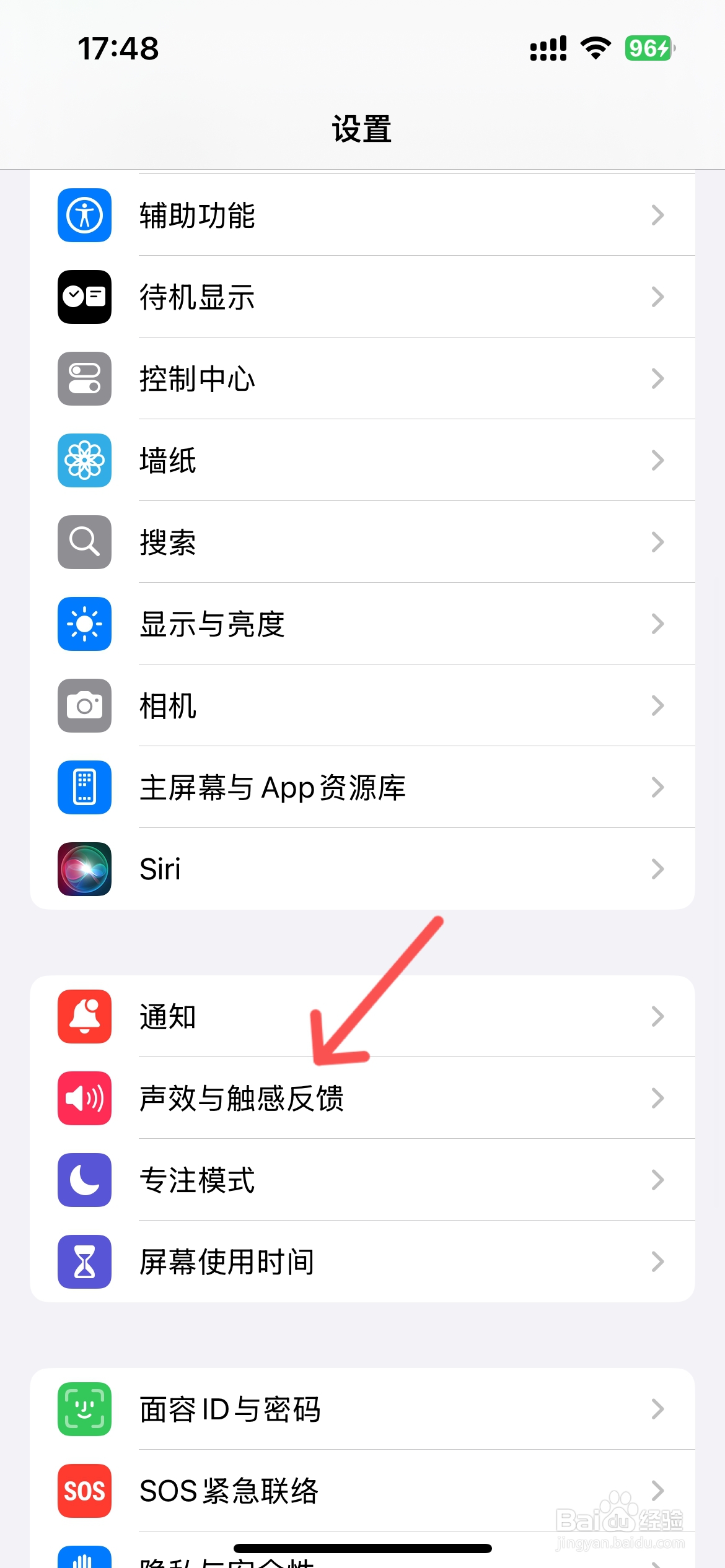Tap the StandBy (待机显示) clock icon

pyautogui.click(x=84, y=297)
